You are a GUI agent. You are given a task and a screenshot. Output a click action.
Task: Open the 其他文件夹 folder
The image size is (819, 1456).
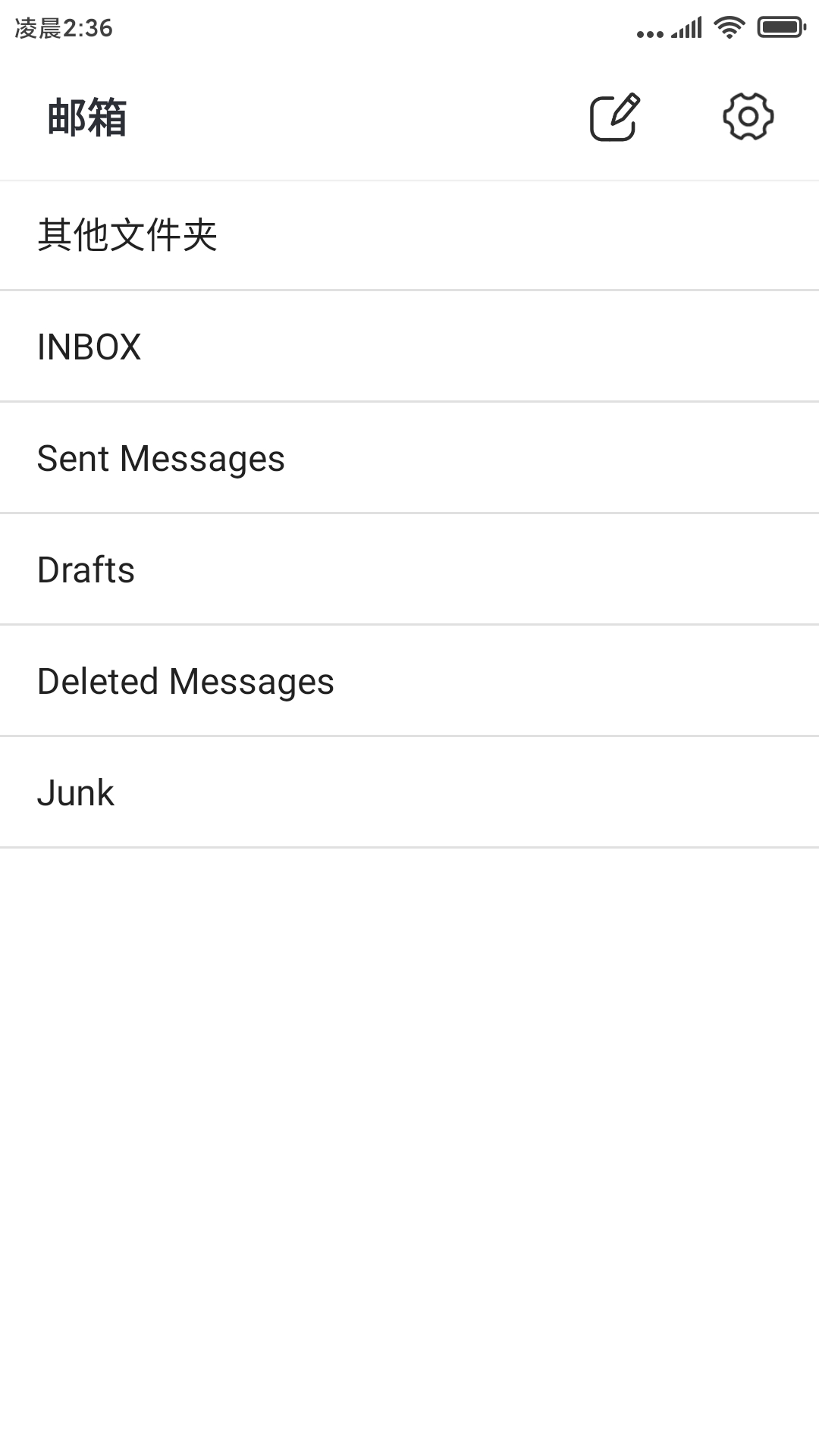point(409,235)
